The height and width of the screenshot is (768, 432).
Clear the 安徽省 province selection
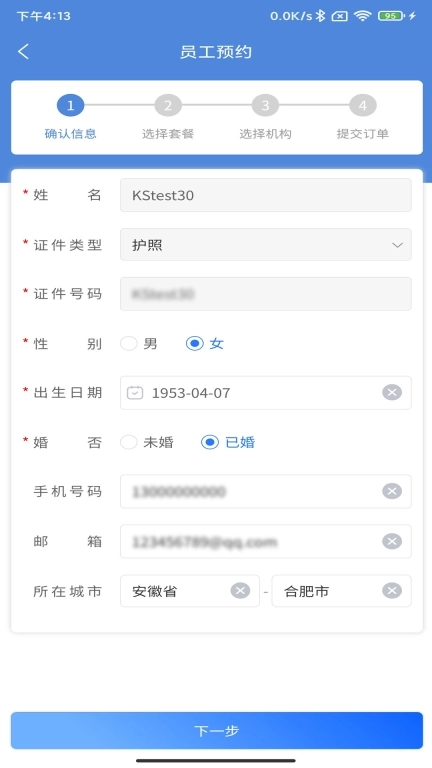pos(240,591)
